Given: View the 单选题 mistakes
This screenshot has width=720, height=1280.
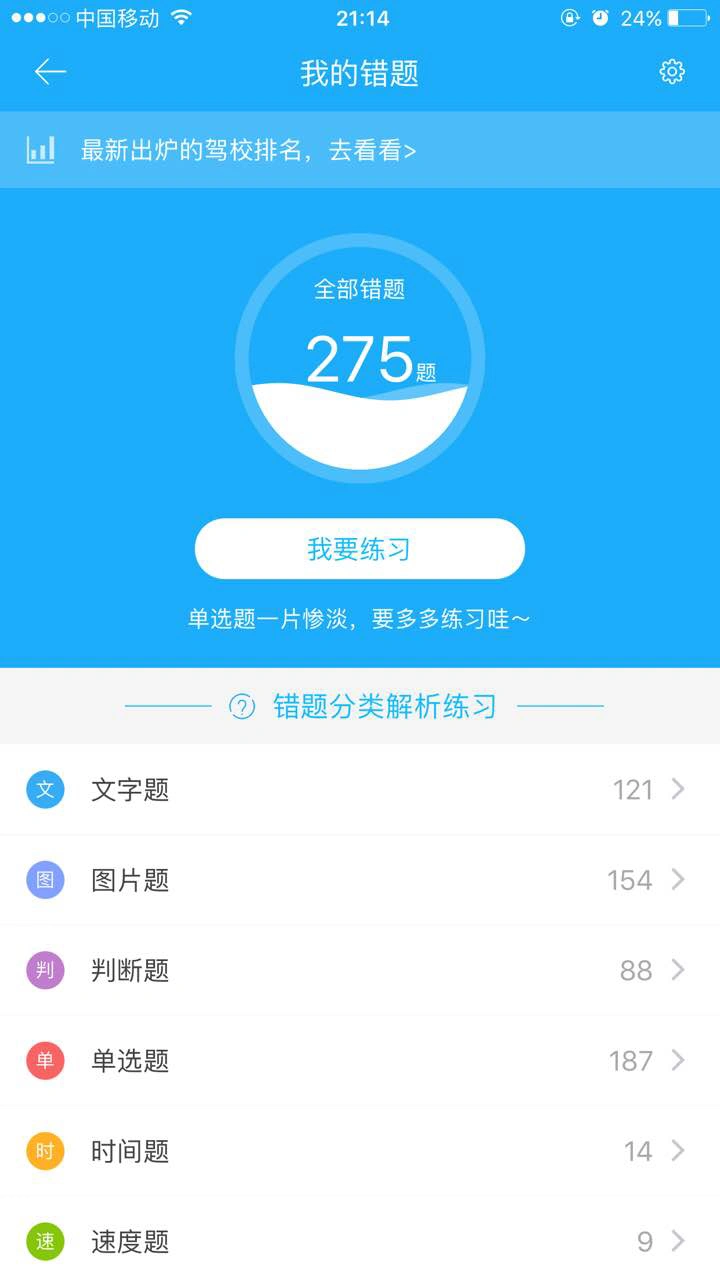Looking at the screenshot, I should 360,1060.
